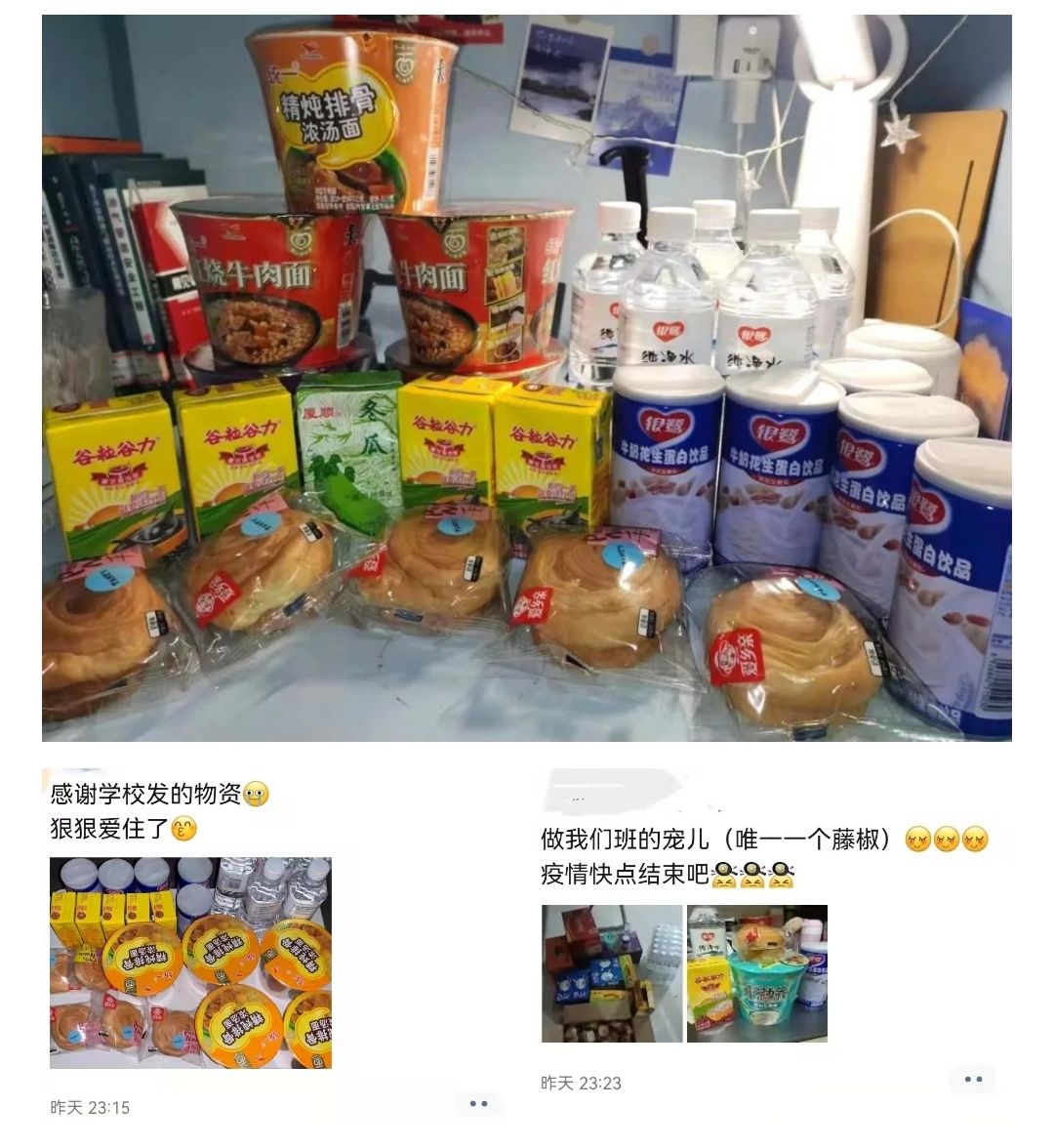Screen dimensions: 1054x1148
Task: Tap the kissing emoji after 狠狠爱住了
Action: click(x=183, y=829)
